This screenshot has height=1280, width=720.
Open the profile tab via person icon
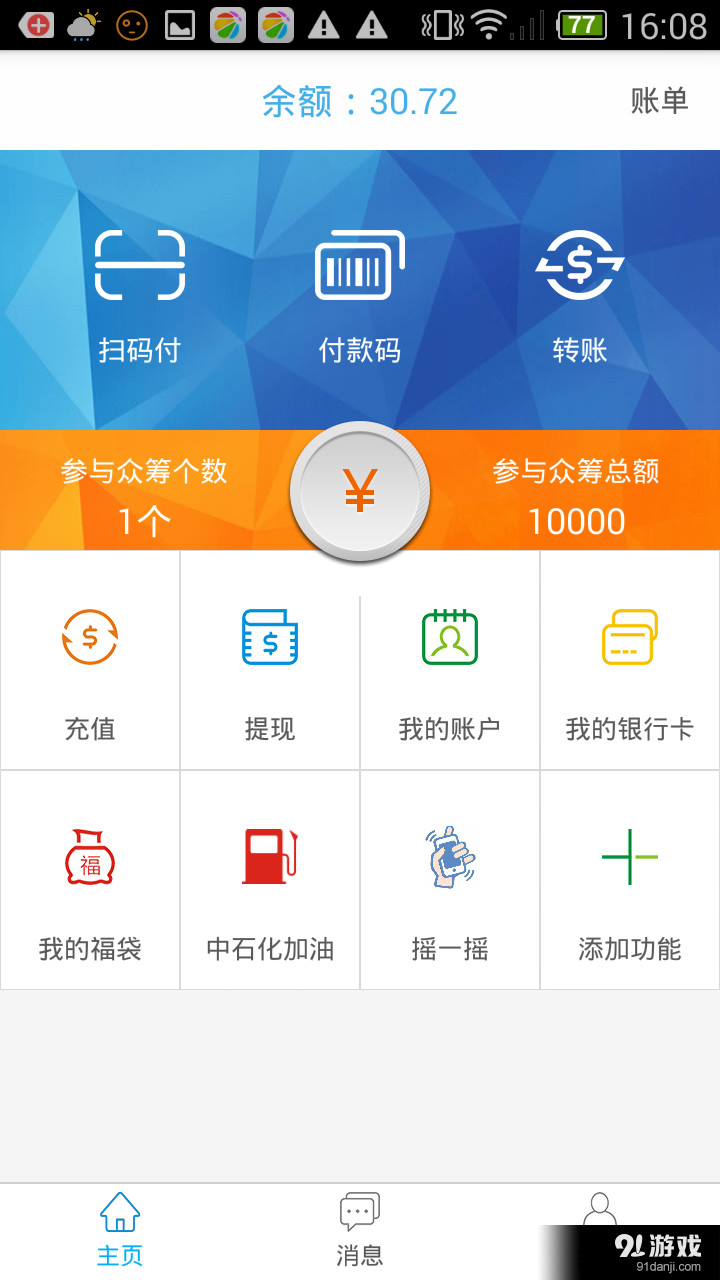tap(602, 1225)
